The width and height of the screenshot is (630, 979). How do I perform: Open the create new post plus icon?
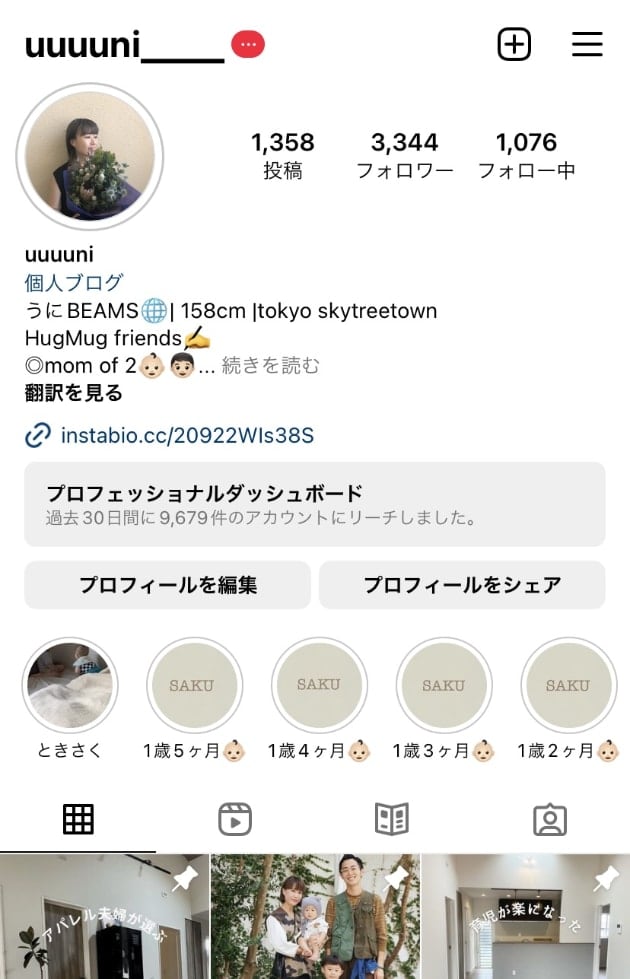514,44
